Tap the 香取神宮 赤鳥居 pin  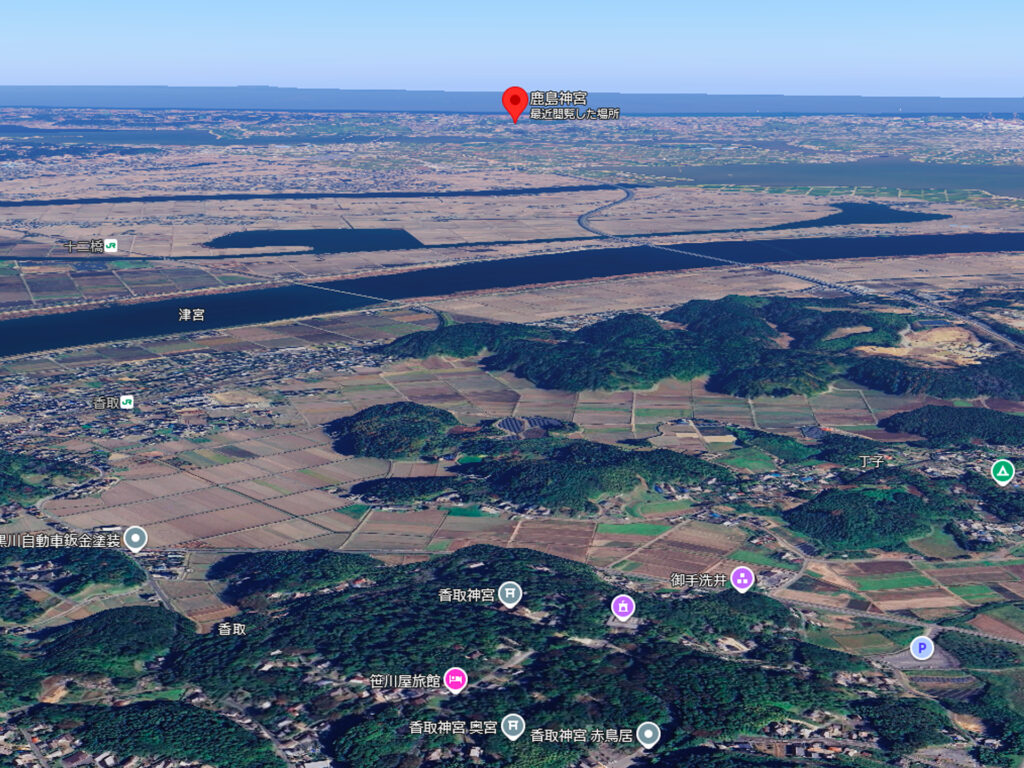648,734
